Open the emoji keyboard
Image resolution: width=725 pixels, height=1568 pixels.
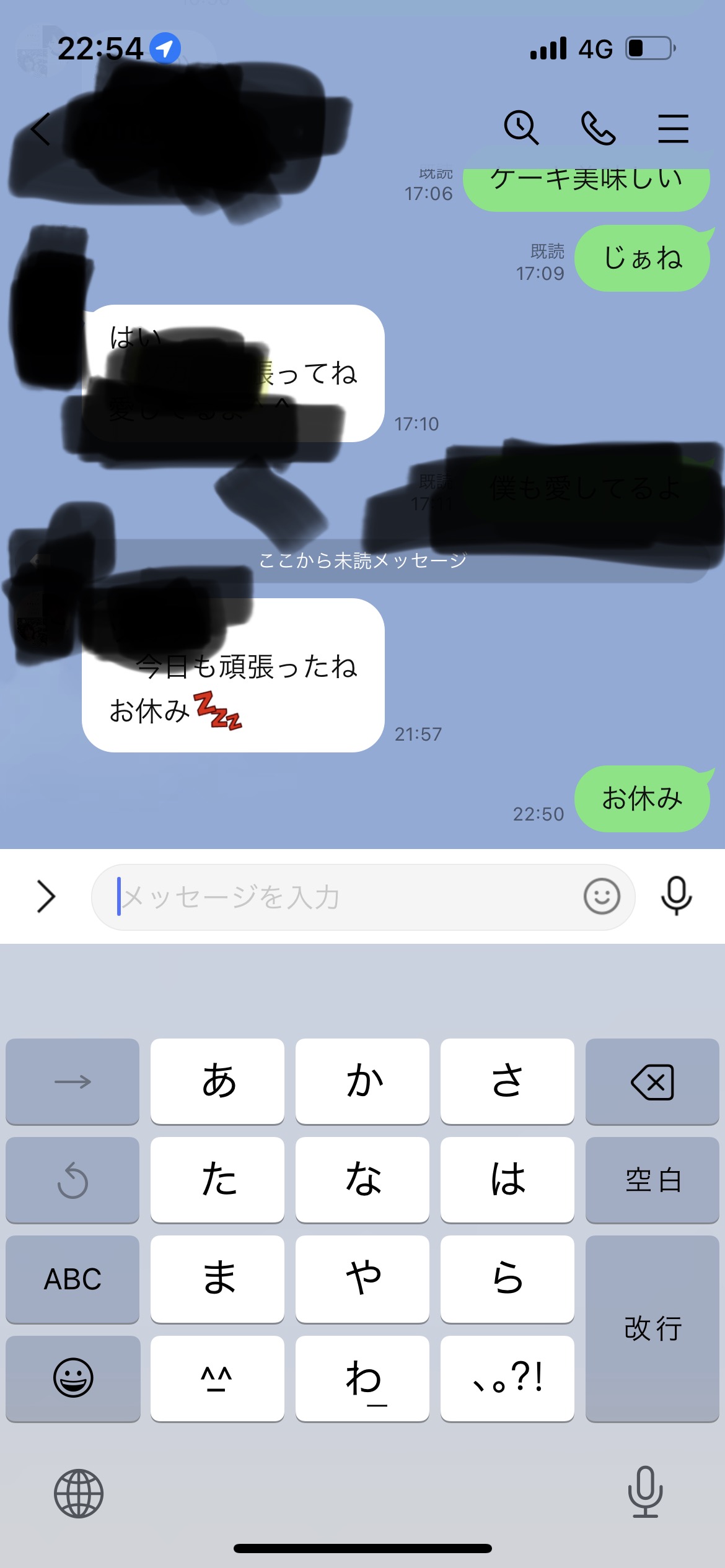(72, 1378)
